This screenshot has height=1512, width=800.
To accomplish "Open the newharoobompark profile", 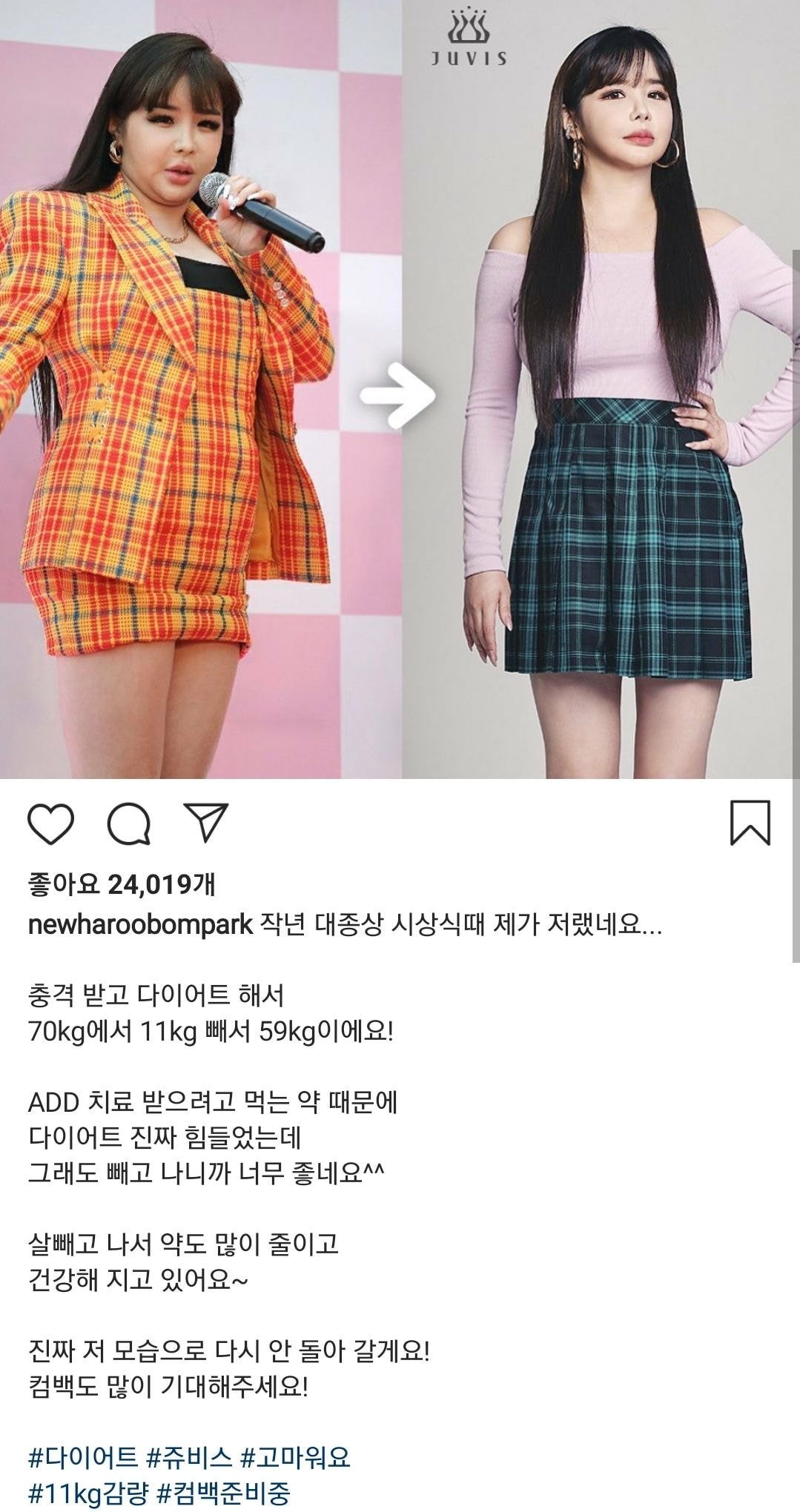I will click(x=140, y=925).
